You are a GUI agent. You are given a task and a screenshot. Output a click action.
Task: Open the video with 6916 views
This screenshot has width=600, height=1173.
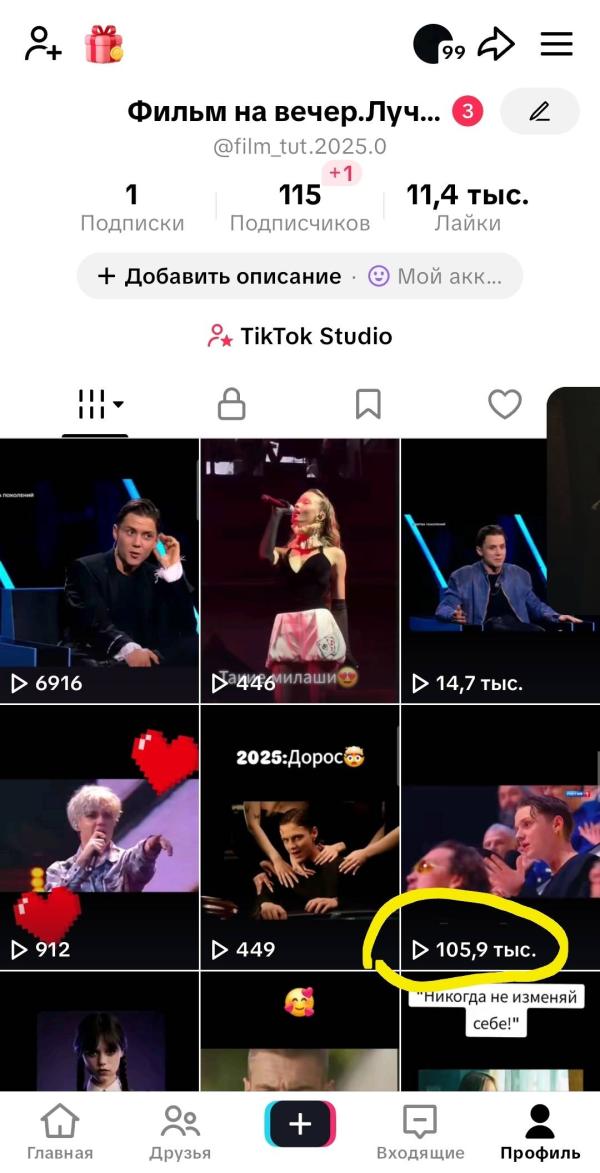point(99,570)
